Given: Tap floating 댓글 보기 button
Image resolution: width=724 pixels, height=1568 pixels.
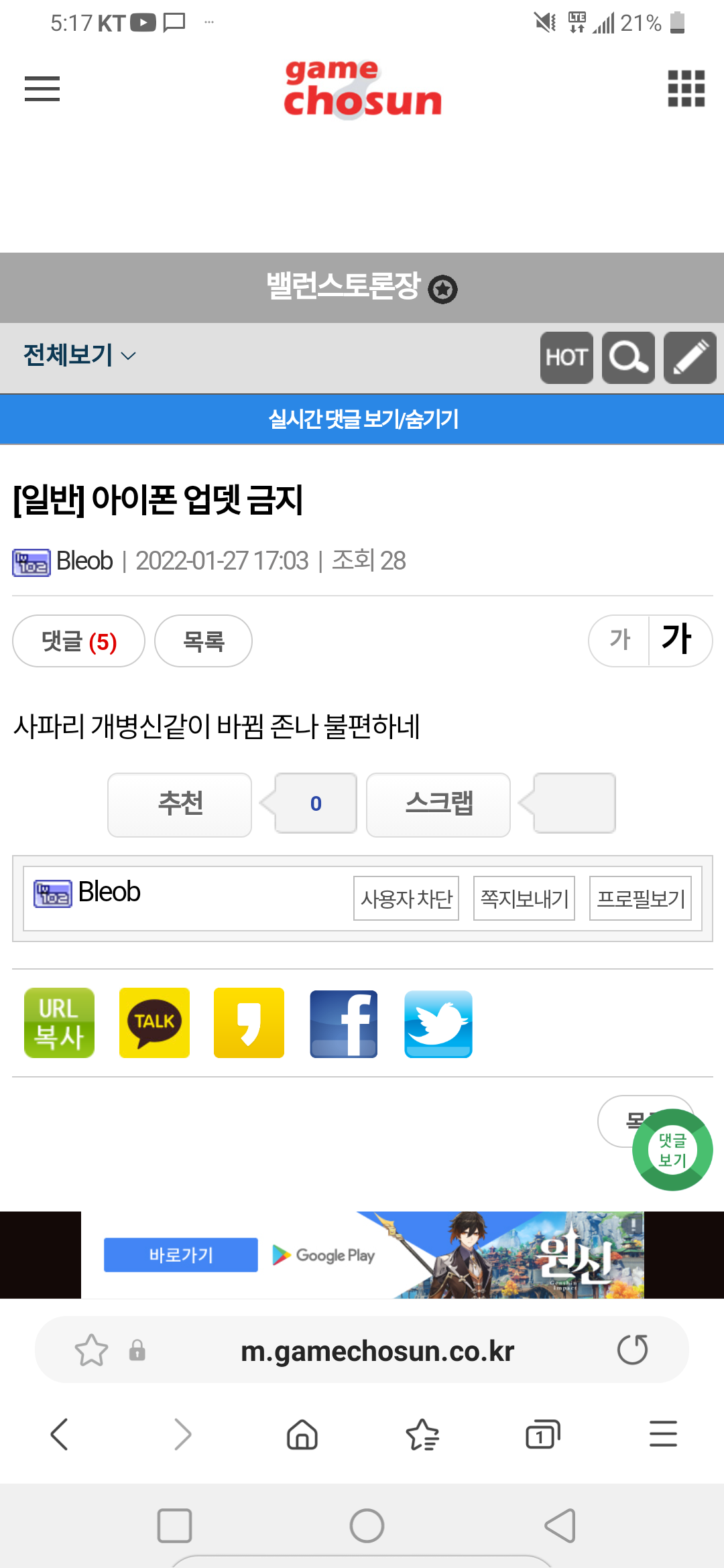Looking at the screenshot, I should point(672,1150).
